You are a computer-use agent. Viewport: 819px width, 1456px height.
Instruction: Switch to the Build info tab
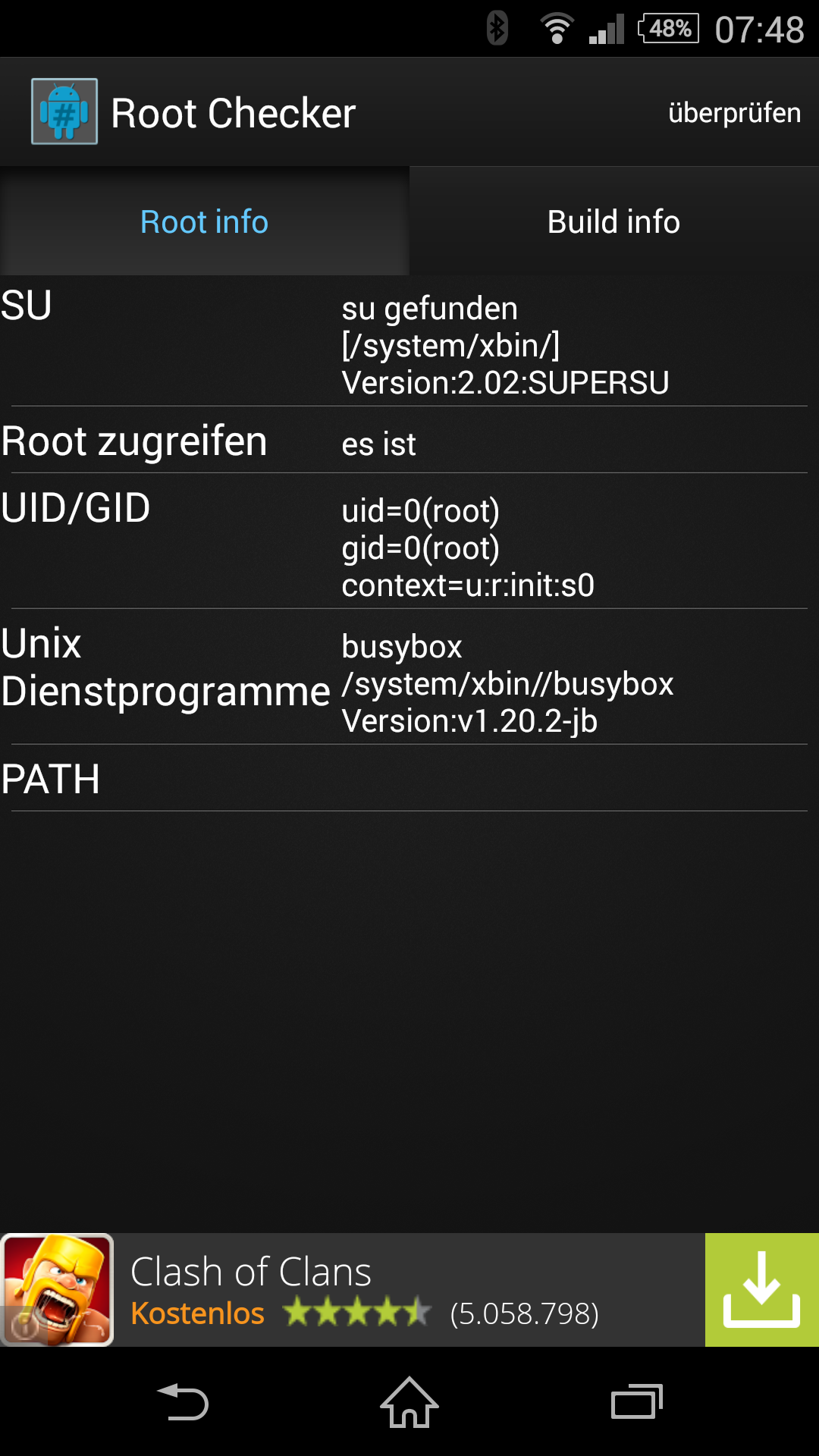(614, 221)
